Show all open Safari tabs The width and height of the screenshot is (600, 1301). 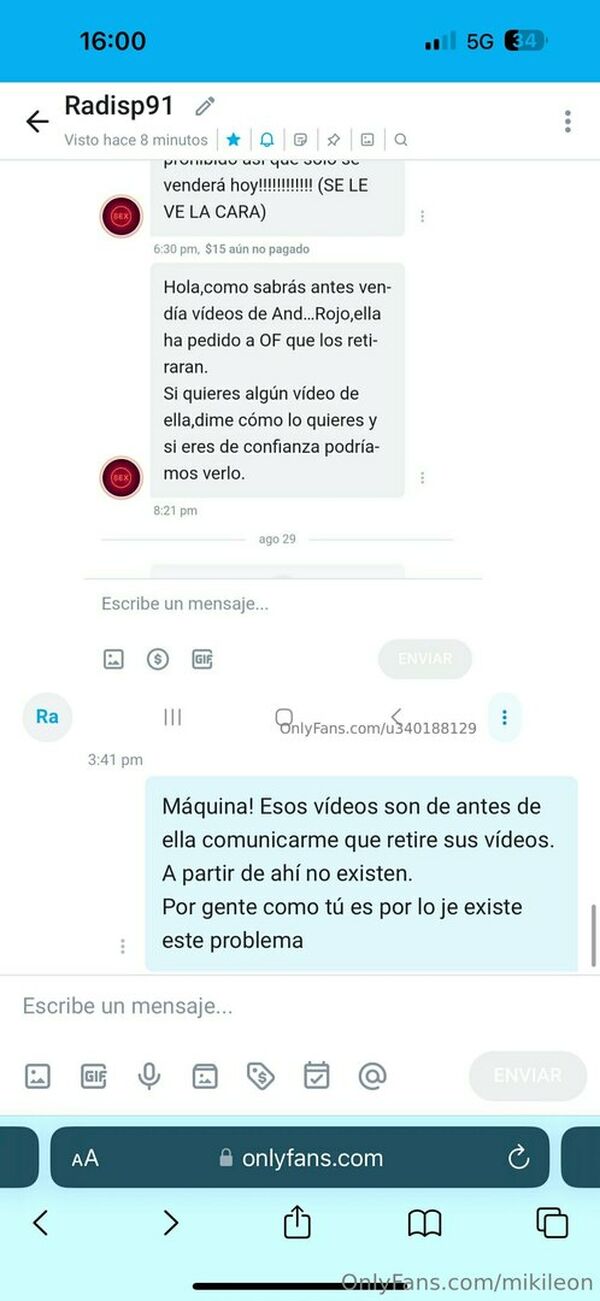click(551, 1222)
